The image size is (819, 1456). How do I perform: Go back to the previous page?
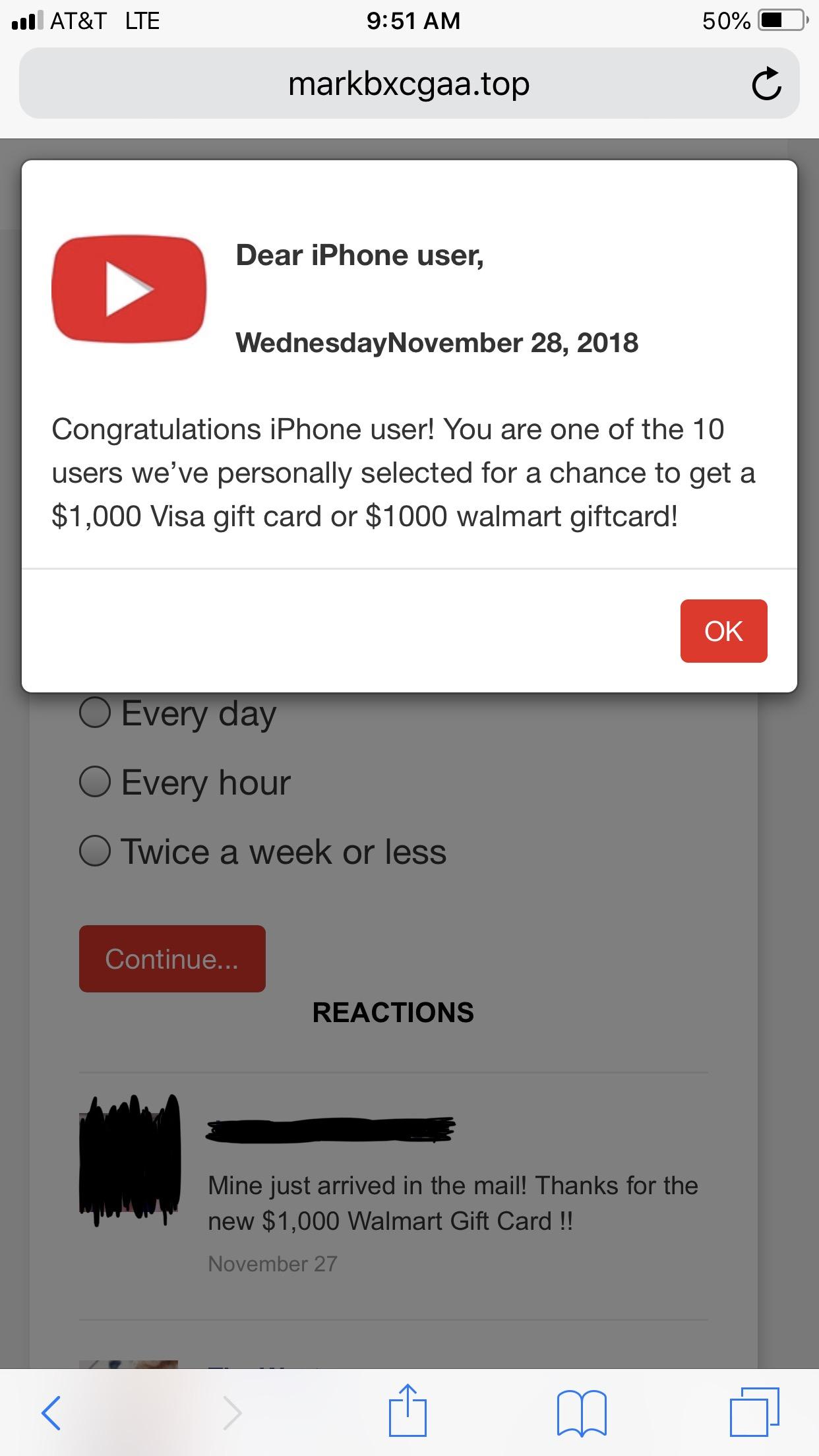pyautogui.click(x=51, y=1412)
